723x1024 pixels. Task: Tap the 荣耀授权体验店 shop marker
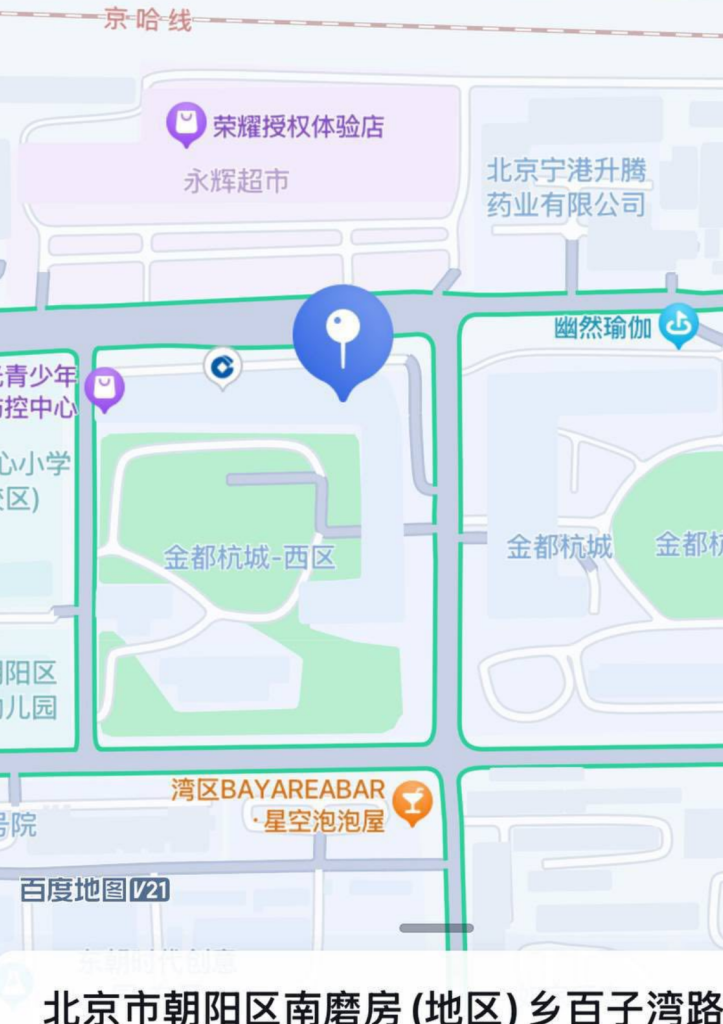pos(186,125)
